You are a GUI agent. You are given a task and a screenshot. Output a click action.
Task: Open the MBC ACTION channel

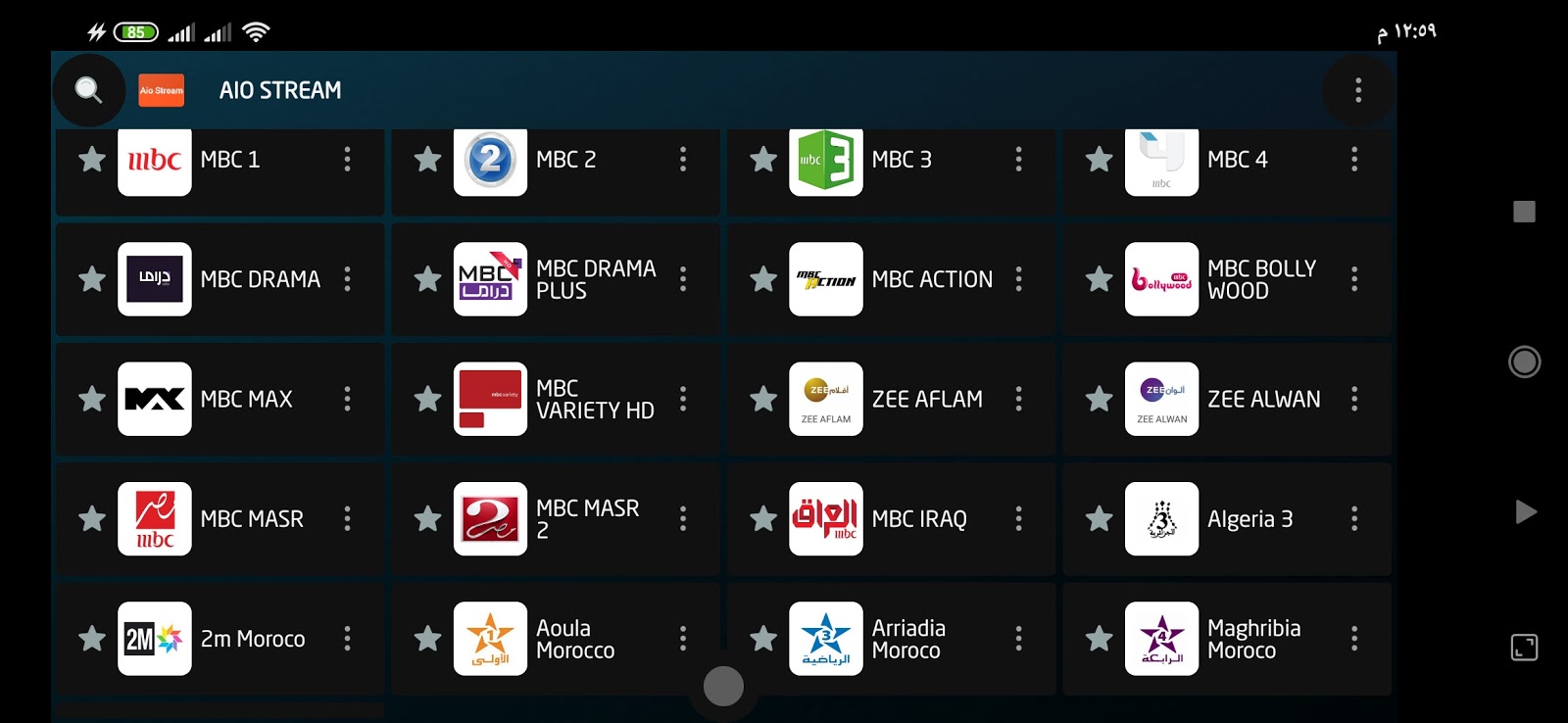coord(931,280)
